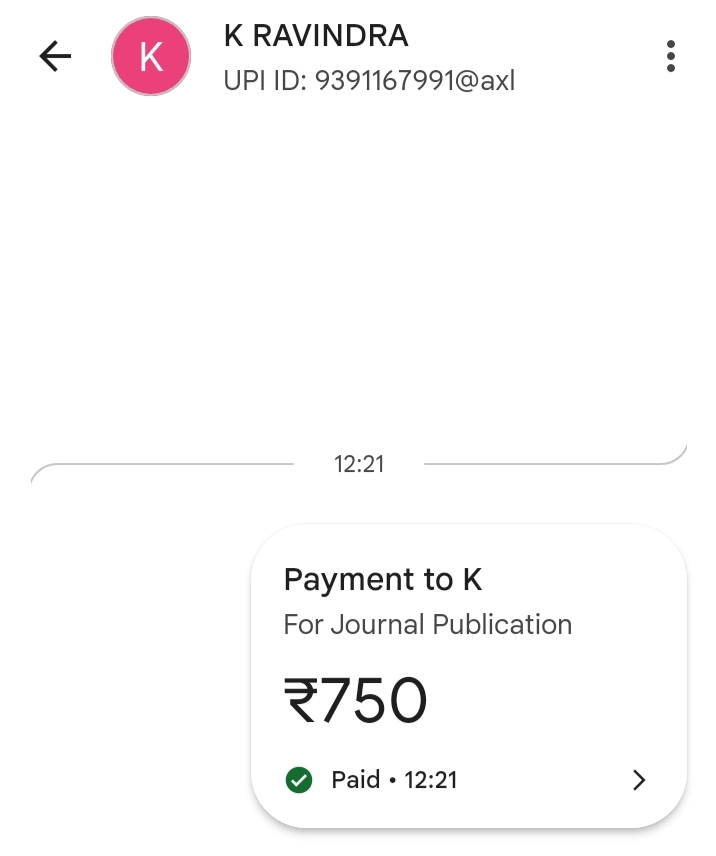Image resolution: width=716 pixels, height=856 pixels.
Task: Open K RAVINDRA's profile avatar
Action: pyautogui.click(x=151, y=58)
